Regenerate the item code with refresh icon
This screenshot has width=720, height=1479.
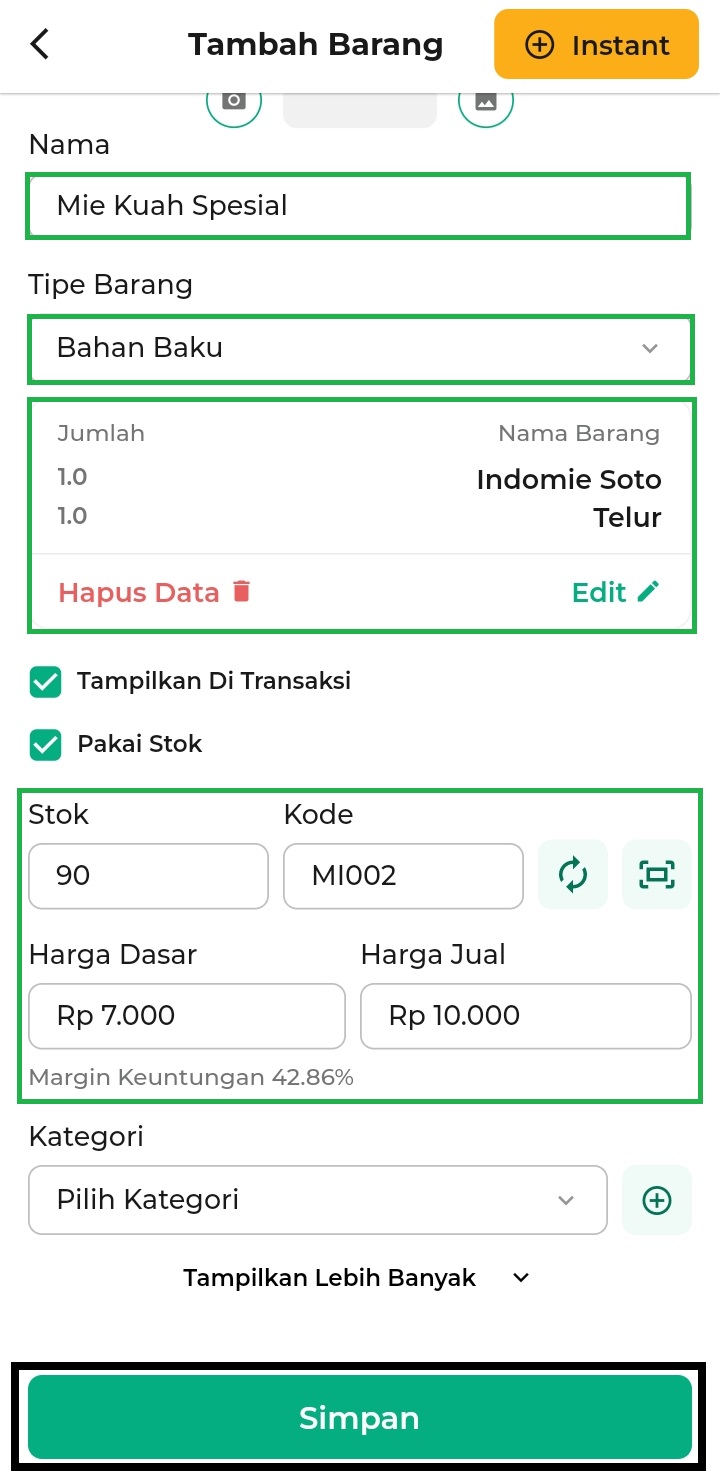pyautogui.click(x=573, y=875)
